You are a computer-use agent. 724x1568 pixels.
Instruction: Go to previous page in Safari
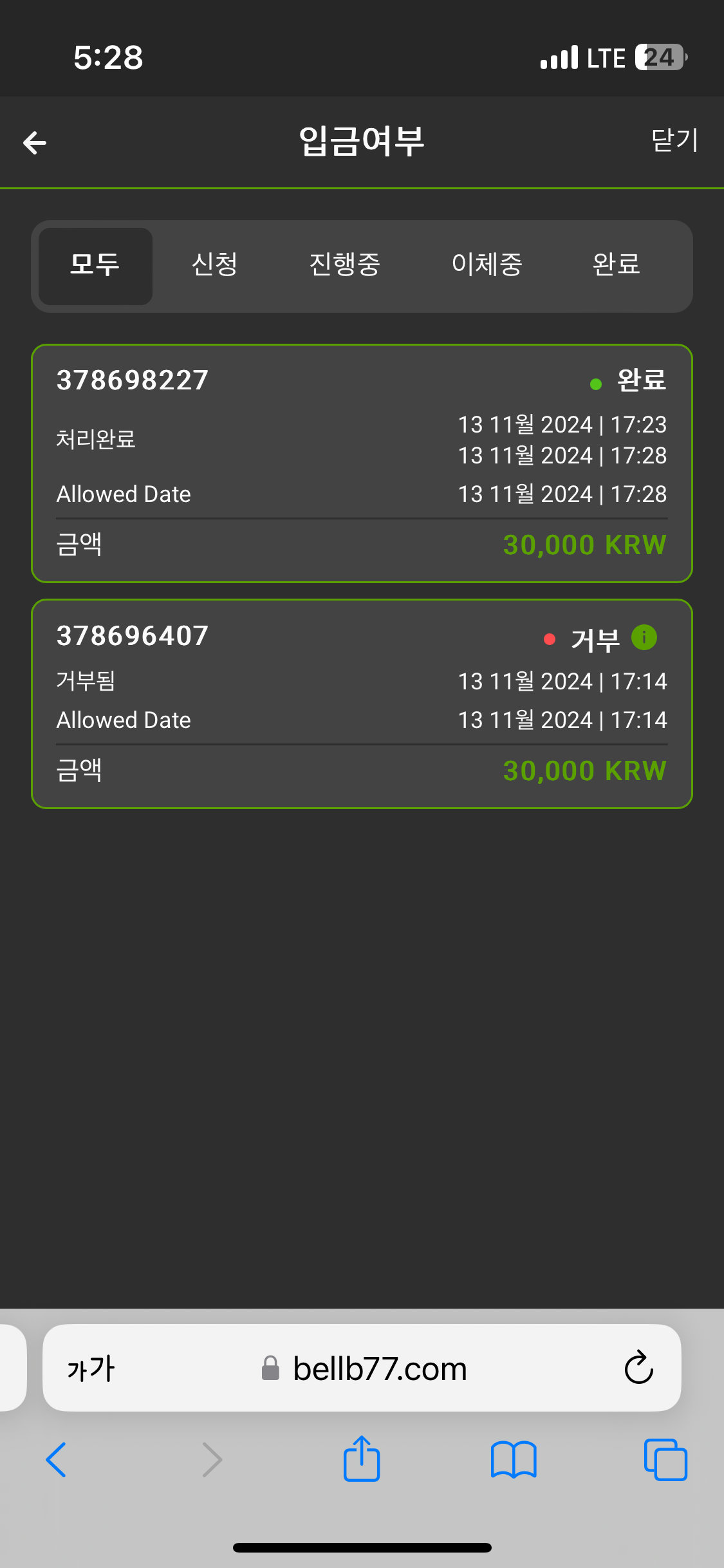click(x=57, y=1459)
